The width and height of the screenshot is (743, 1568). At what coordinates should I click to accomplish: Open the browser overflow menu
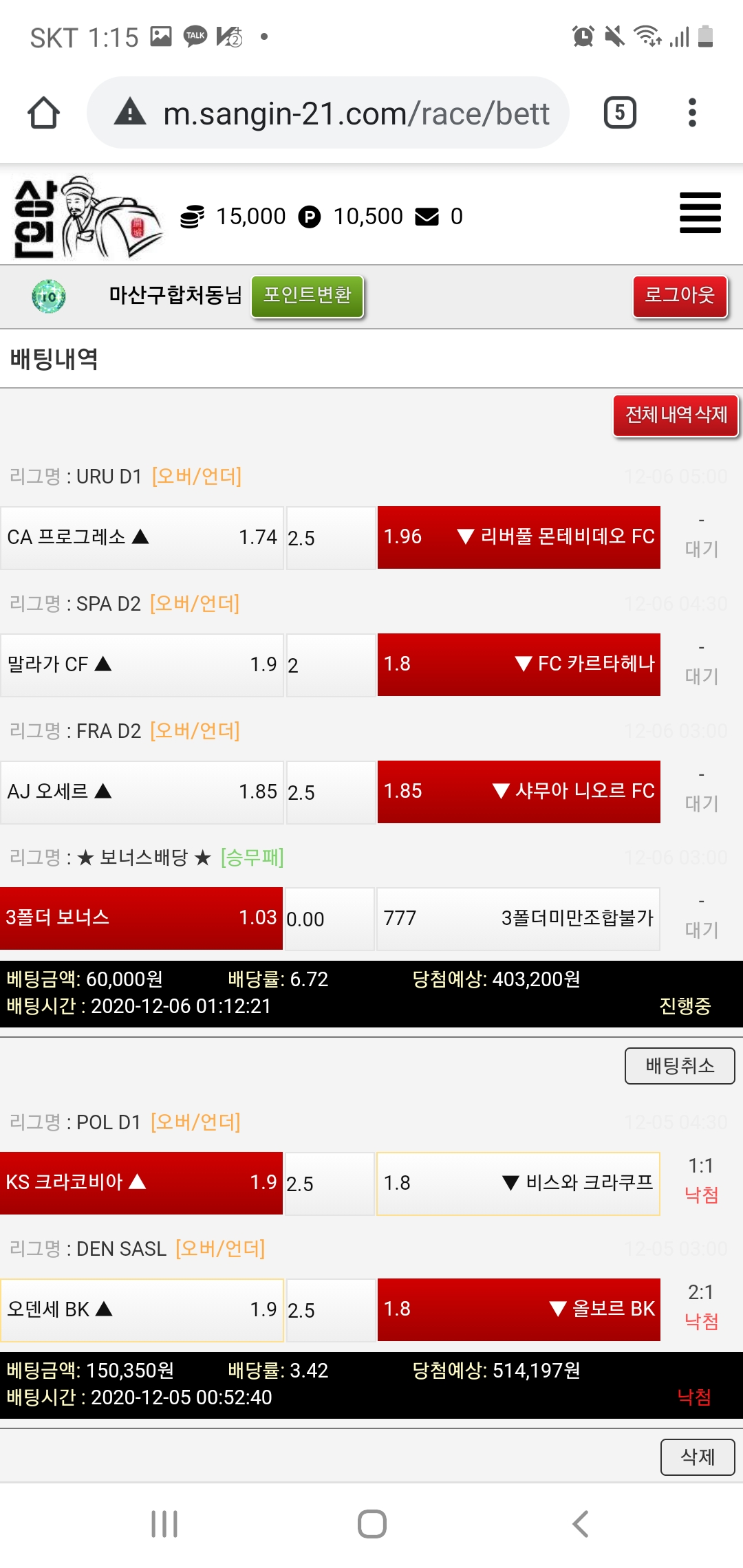coord(692,113)
